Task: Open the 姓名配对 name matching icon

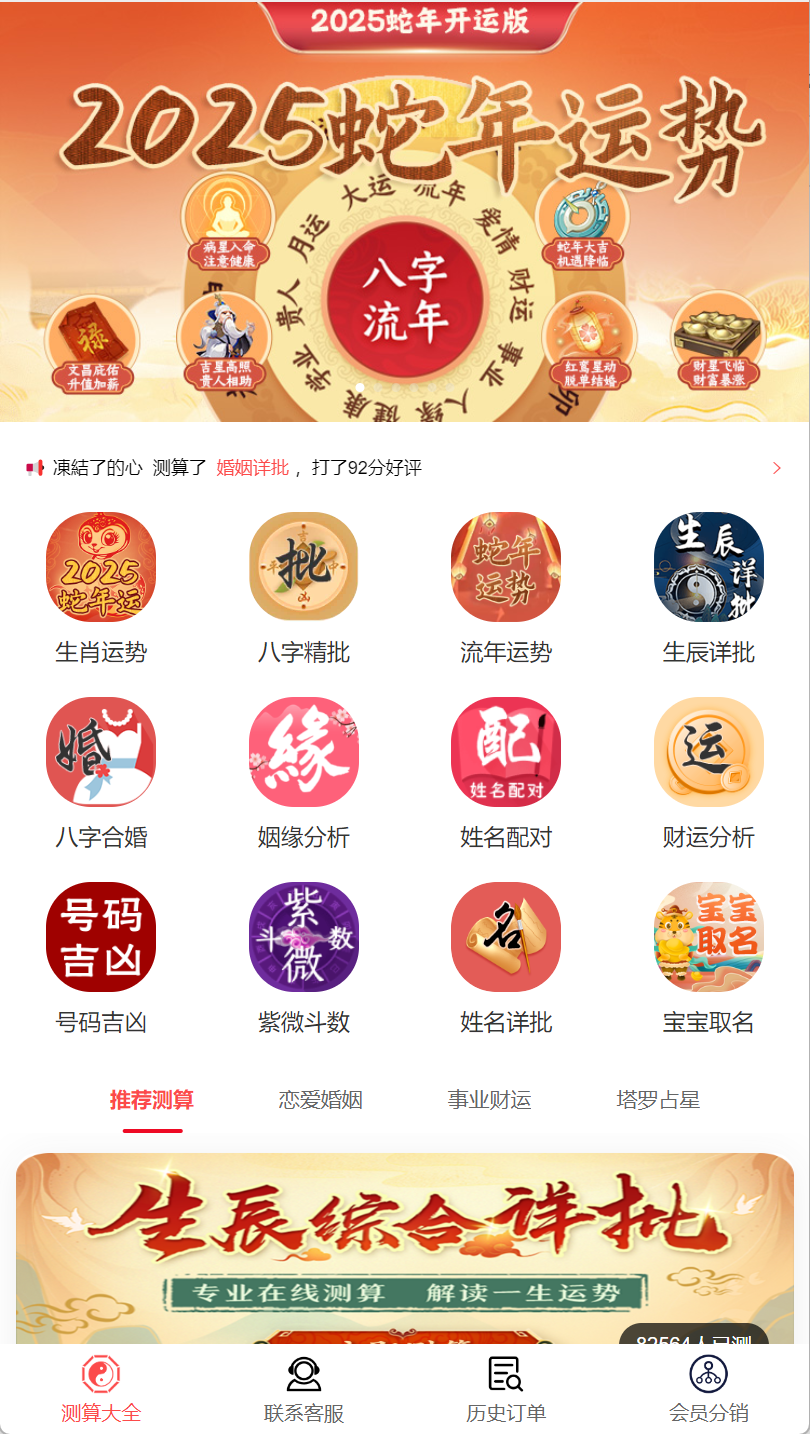Action: pyautogui.click(x=506, y=752)
